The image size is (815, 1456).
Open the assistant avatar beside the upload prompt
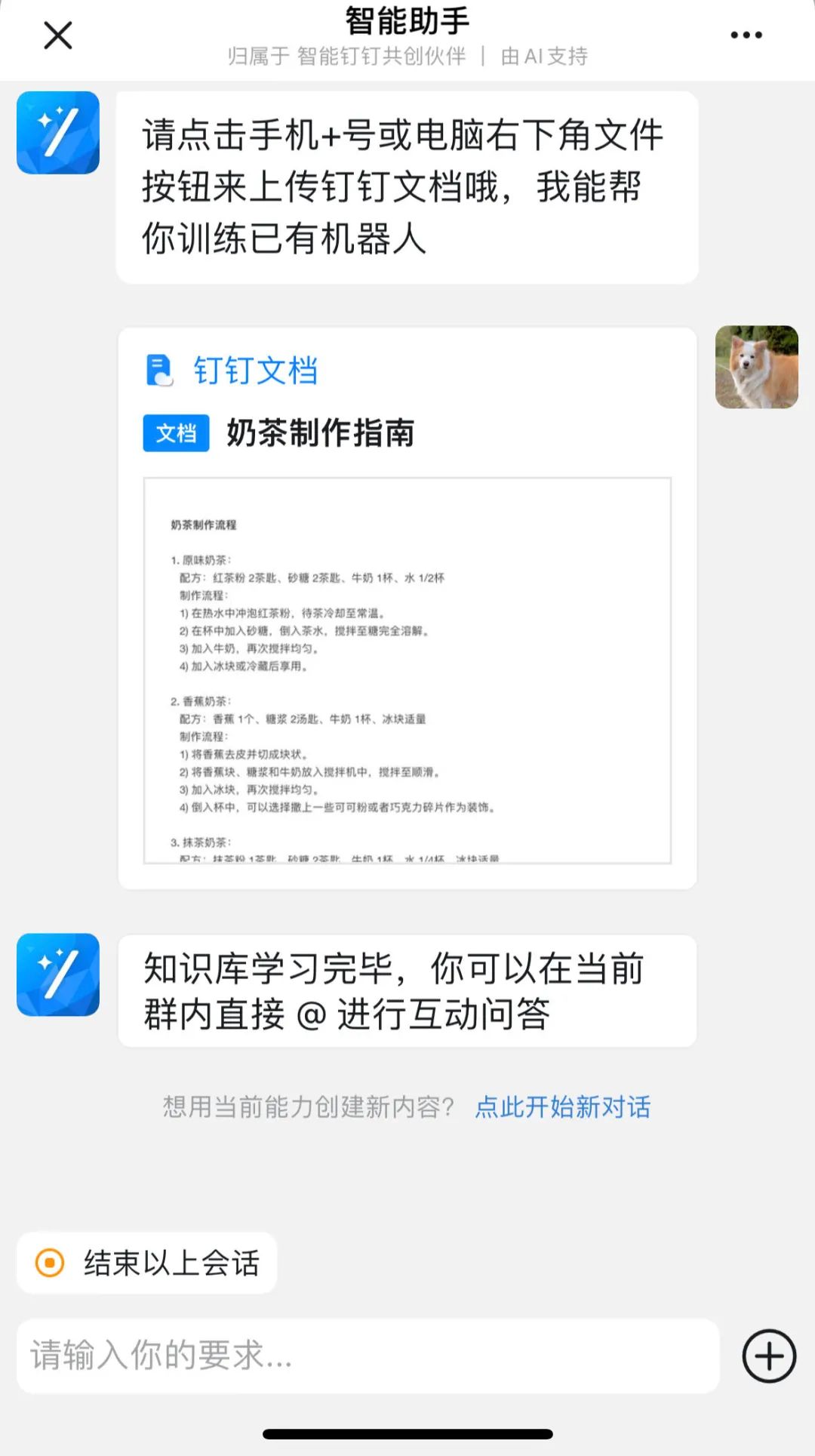pos(58,133)
